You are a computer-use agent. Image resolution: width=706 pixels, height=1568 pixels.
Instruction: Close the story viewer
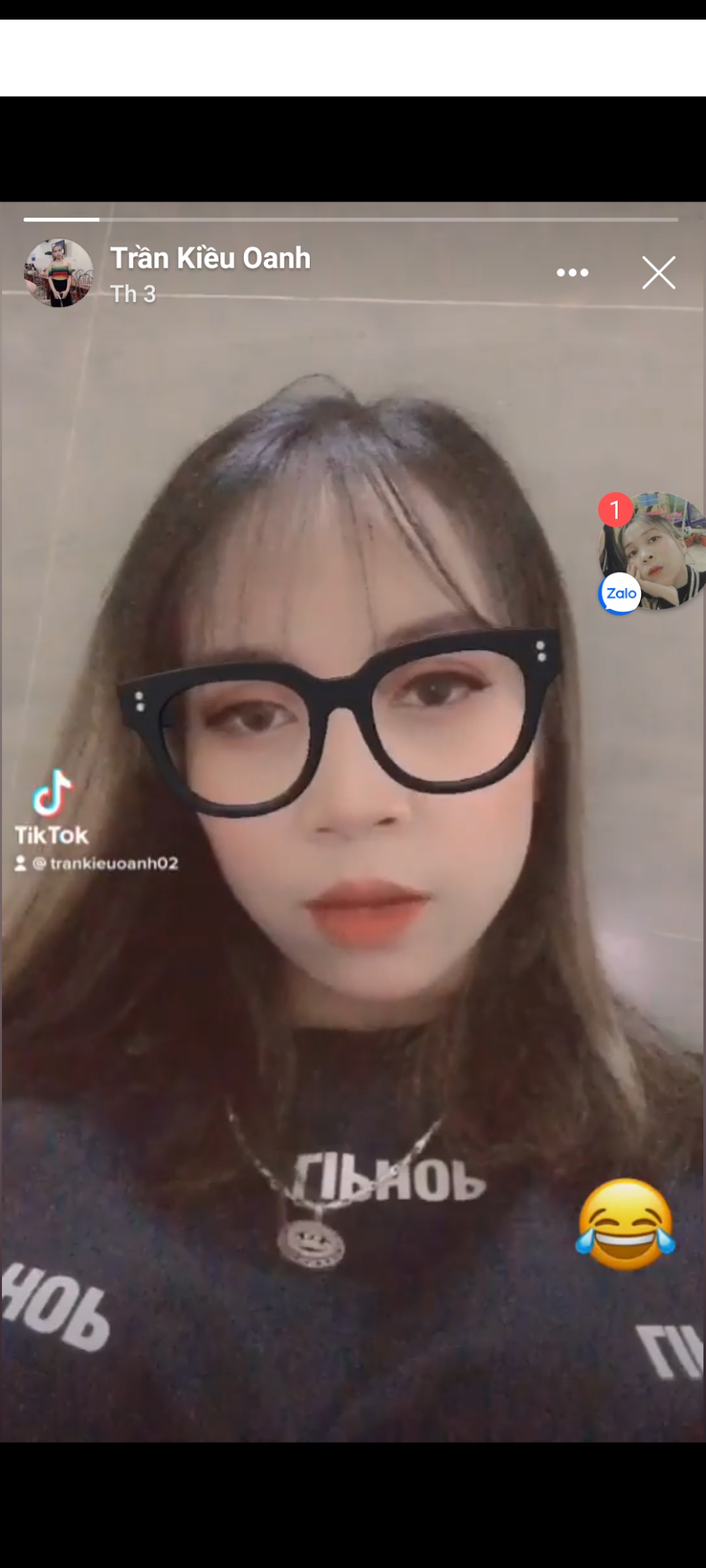[658, 272]
